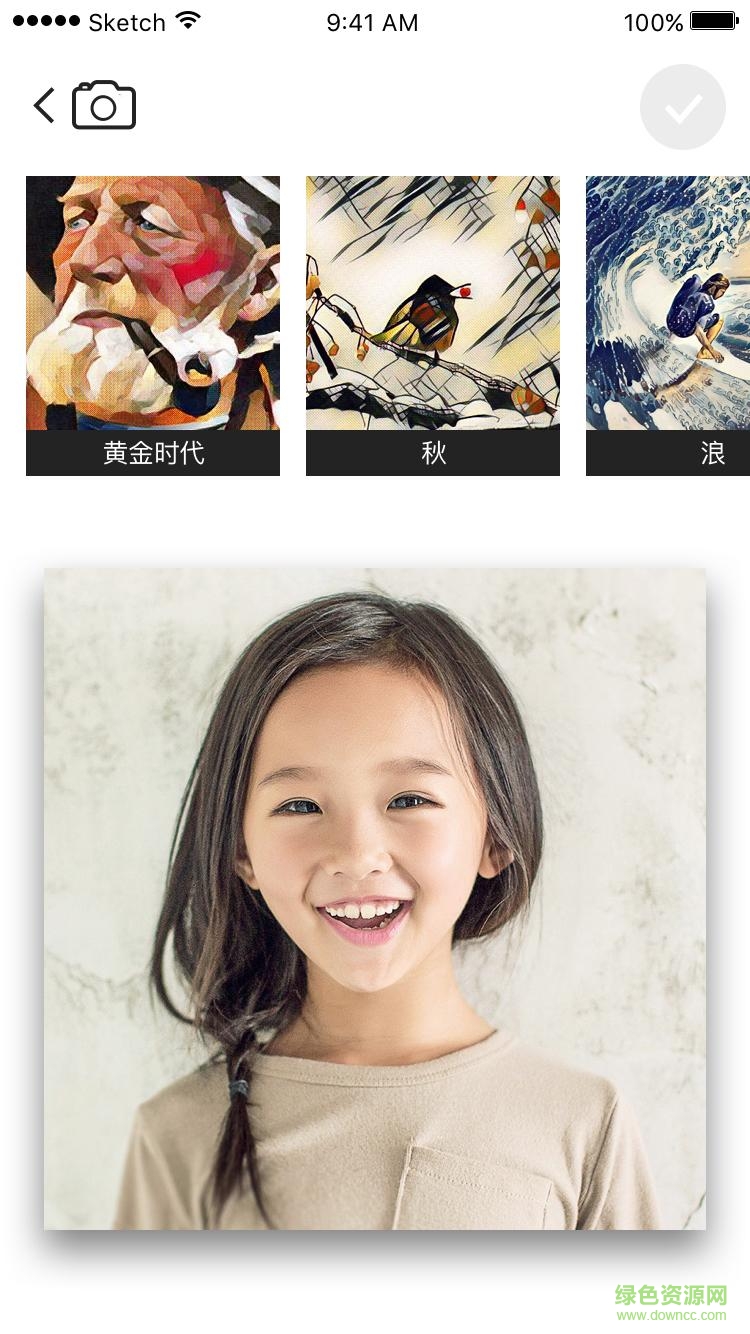This screenshot has height=1334, width=750.
Task: Apply the 黄金时代 art filter
Action: tap(153, 325)
